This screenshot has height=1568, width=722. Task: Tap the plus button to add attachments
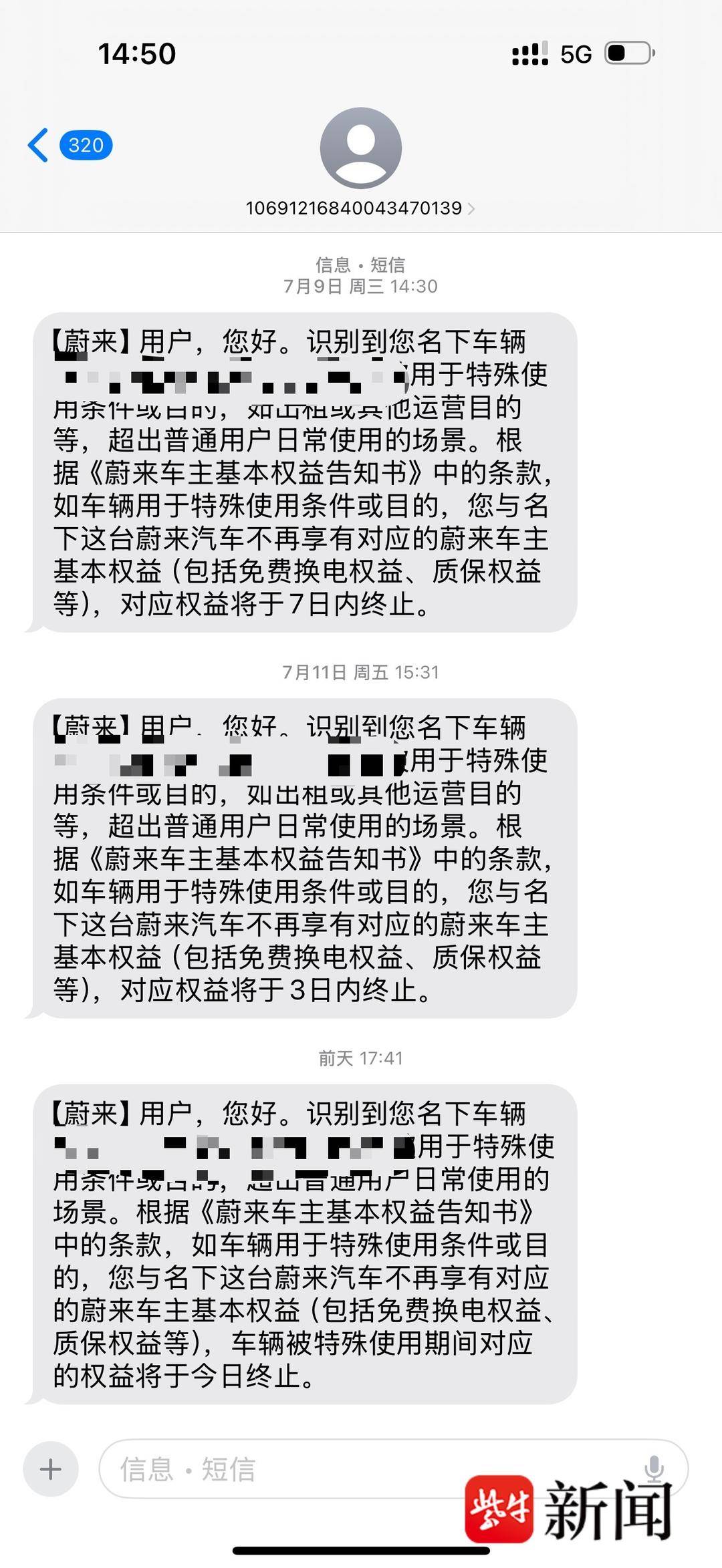pos(51,1468)
